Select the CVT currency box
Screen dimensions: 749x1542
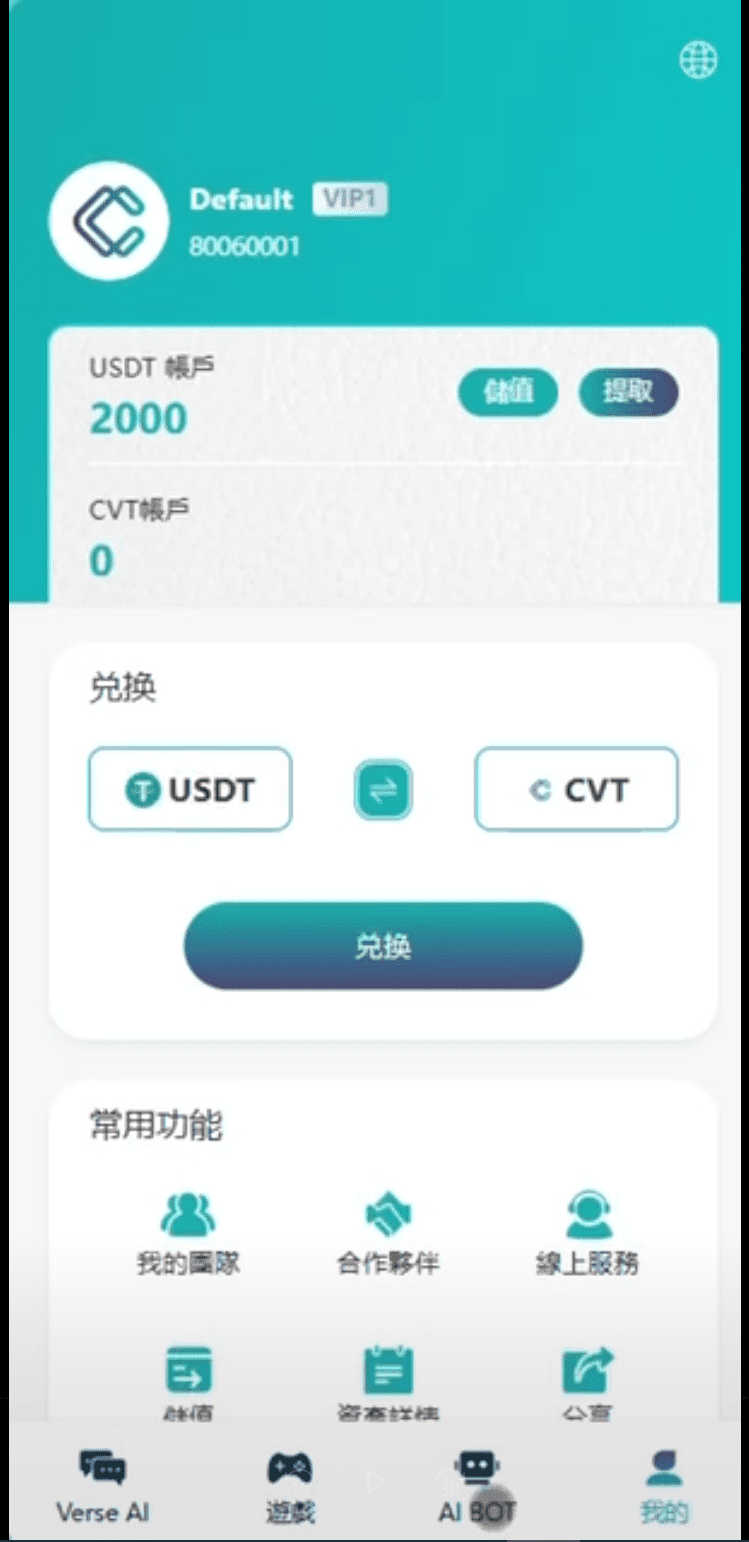pos(576,790)
